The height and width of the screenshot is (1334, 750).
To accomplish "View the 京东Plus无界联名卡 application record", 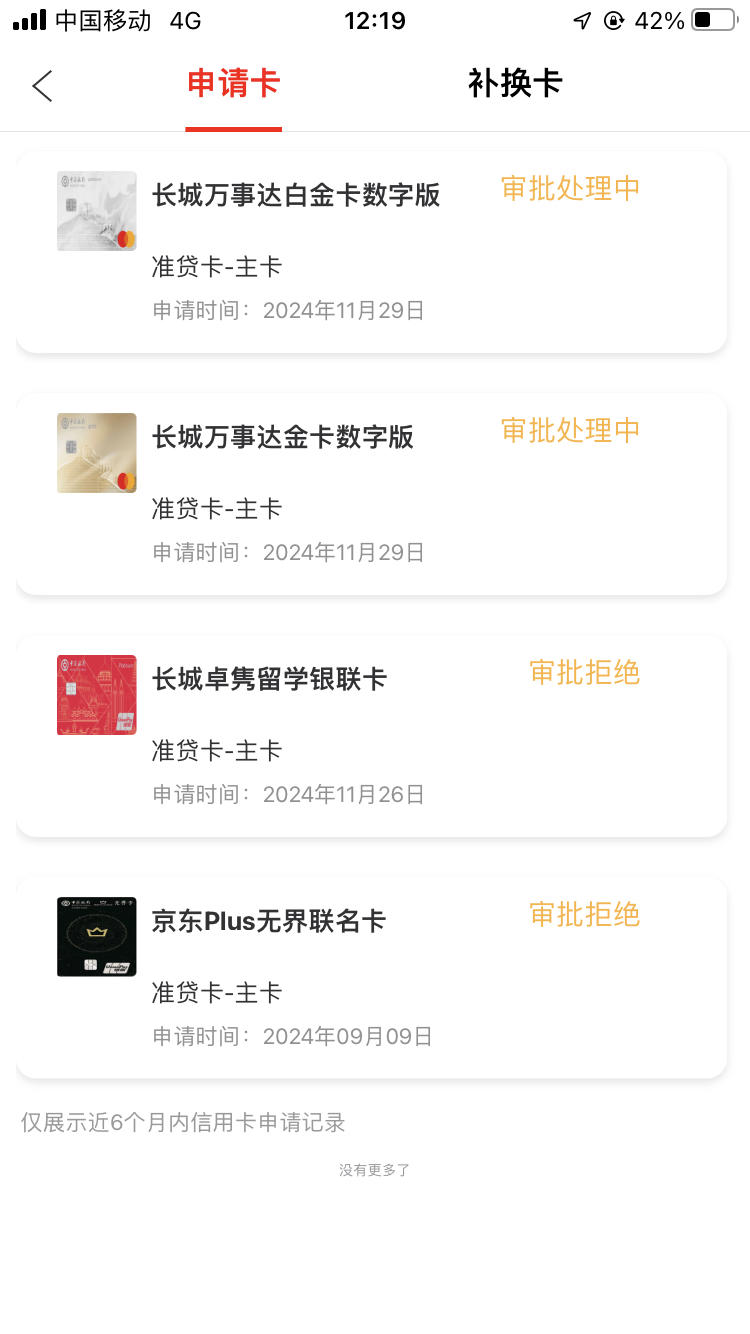I will [x=372, y=978].
